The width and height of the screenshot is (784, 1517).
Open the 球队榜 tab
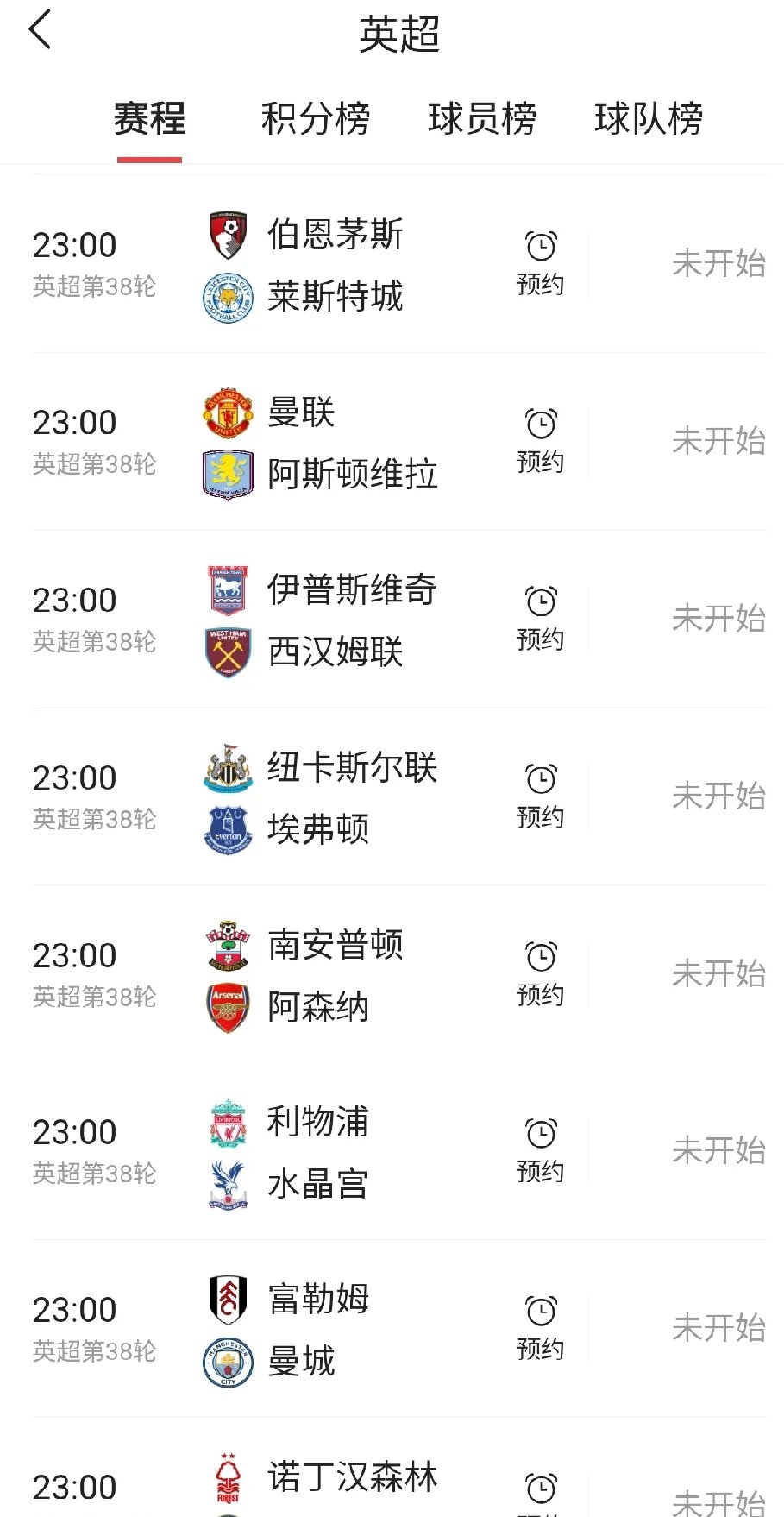[648, 121]
